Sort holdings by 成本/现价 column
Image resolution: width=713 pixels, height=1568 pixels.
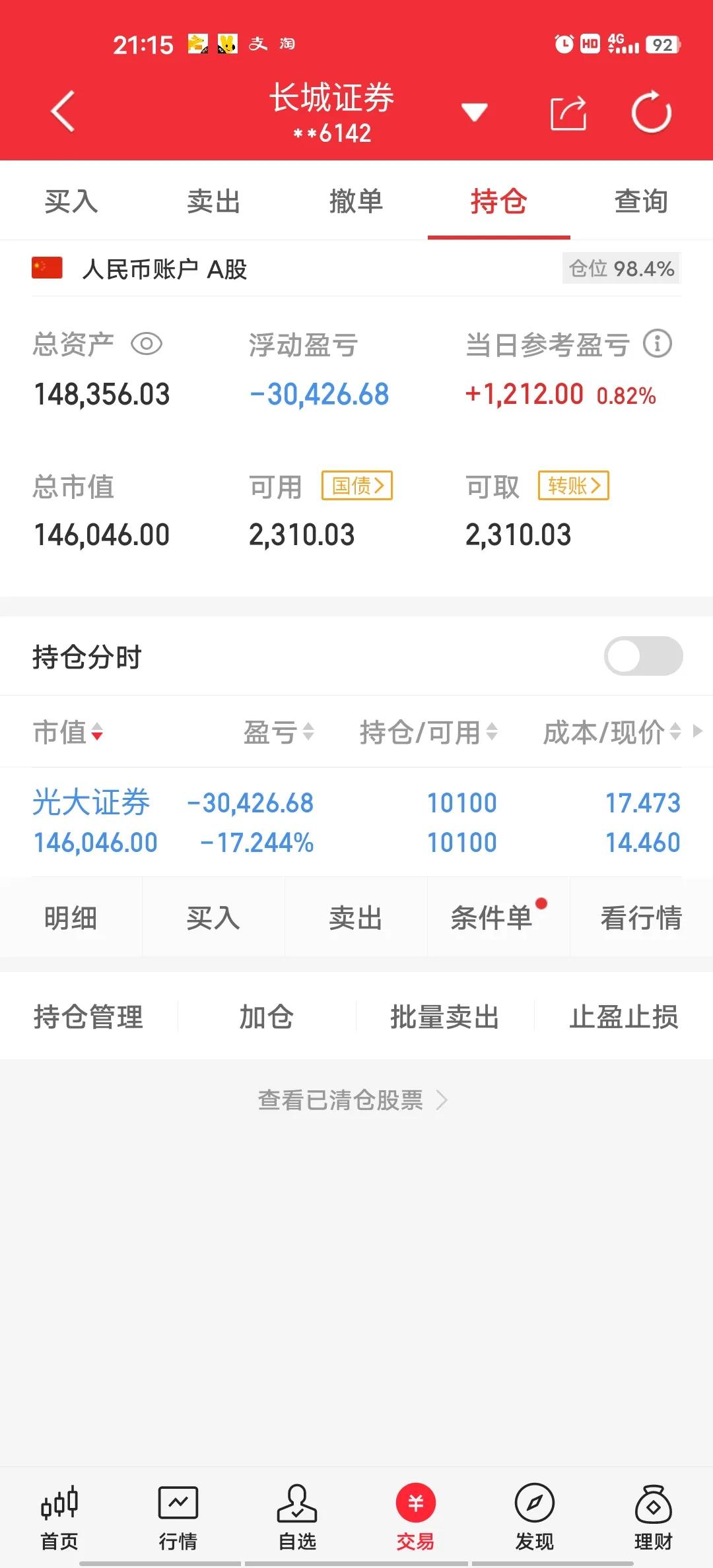pos(607,732)
